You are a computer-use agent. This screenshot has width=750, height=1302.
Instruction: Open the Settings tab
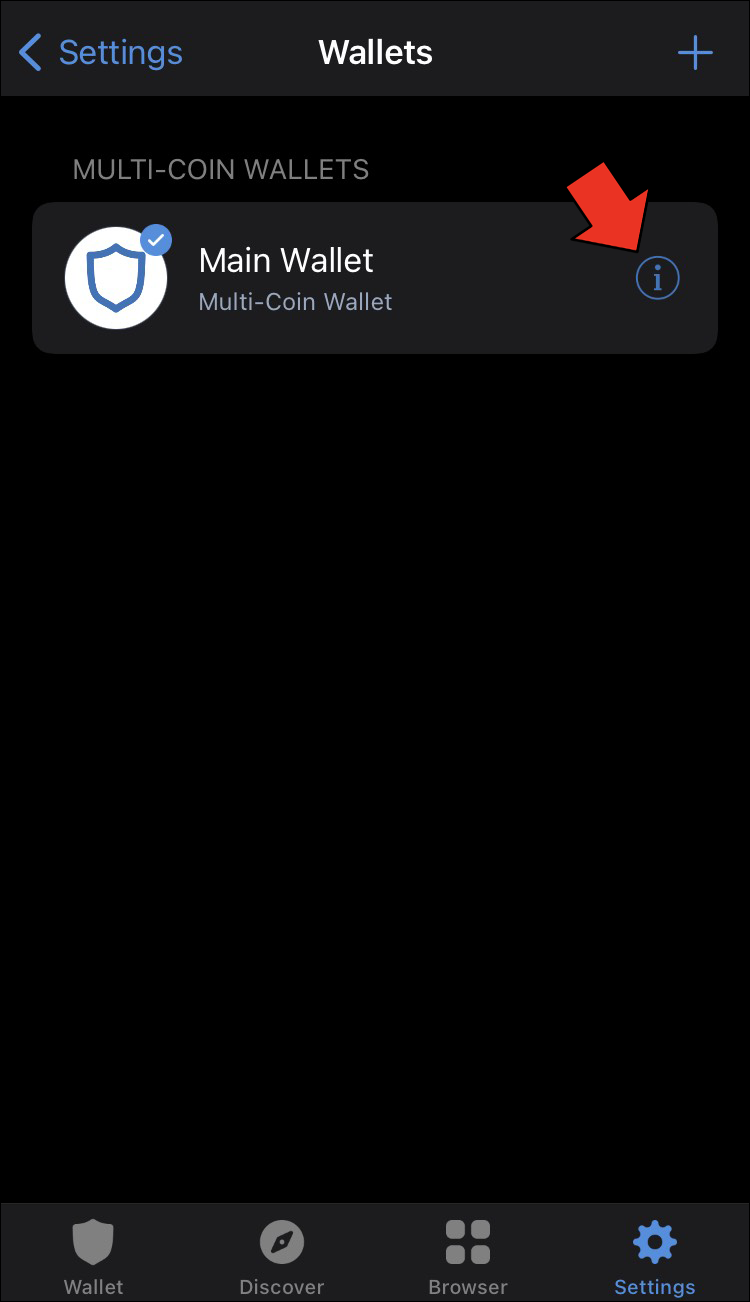point(655,1256)
